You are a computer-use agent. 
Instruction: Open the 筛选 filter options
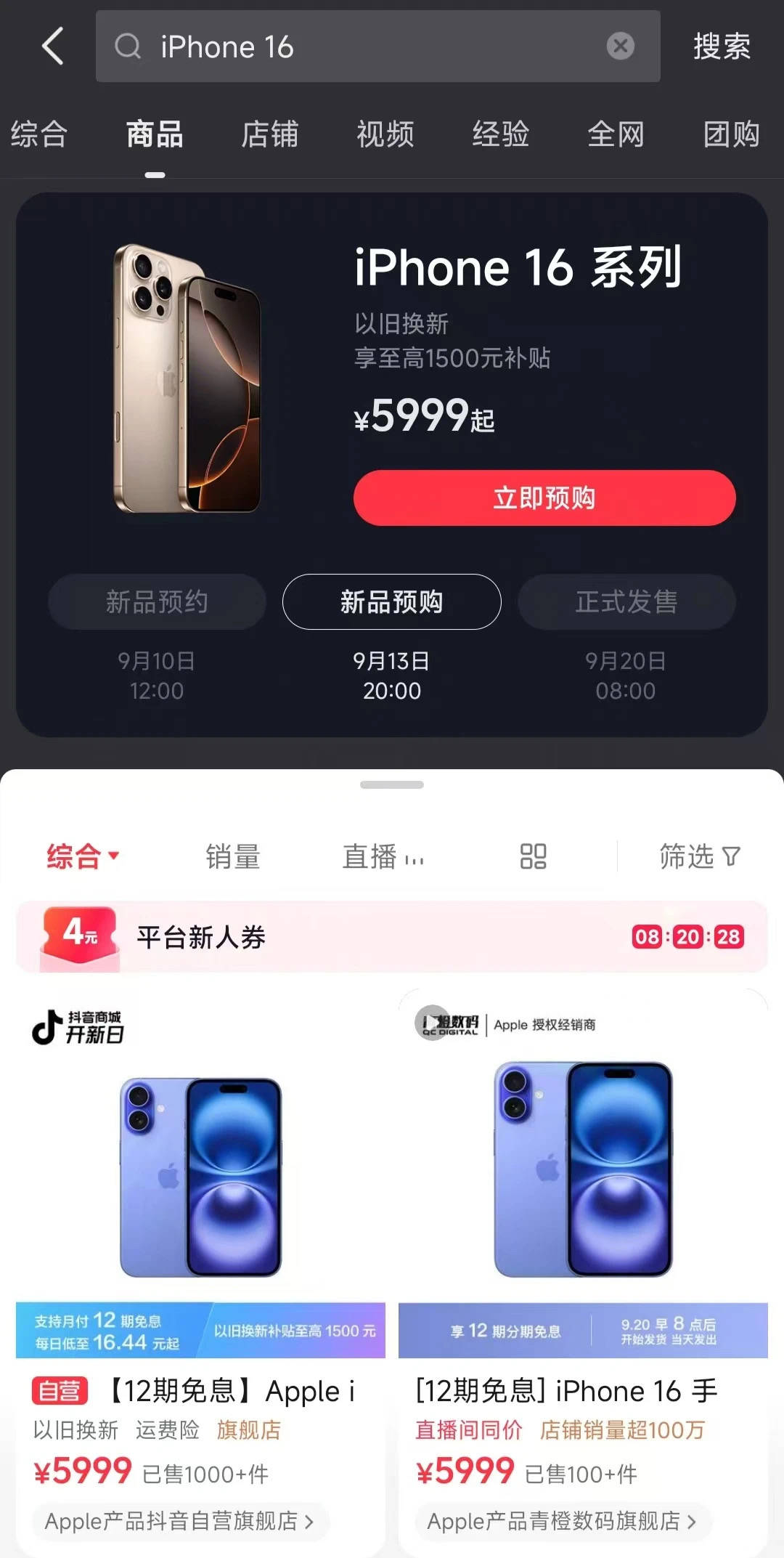699,856
